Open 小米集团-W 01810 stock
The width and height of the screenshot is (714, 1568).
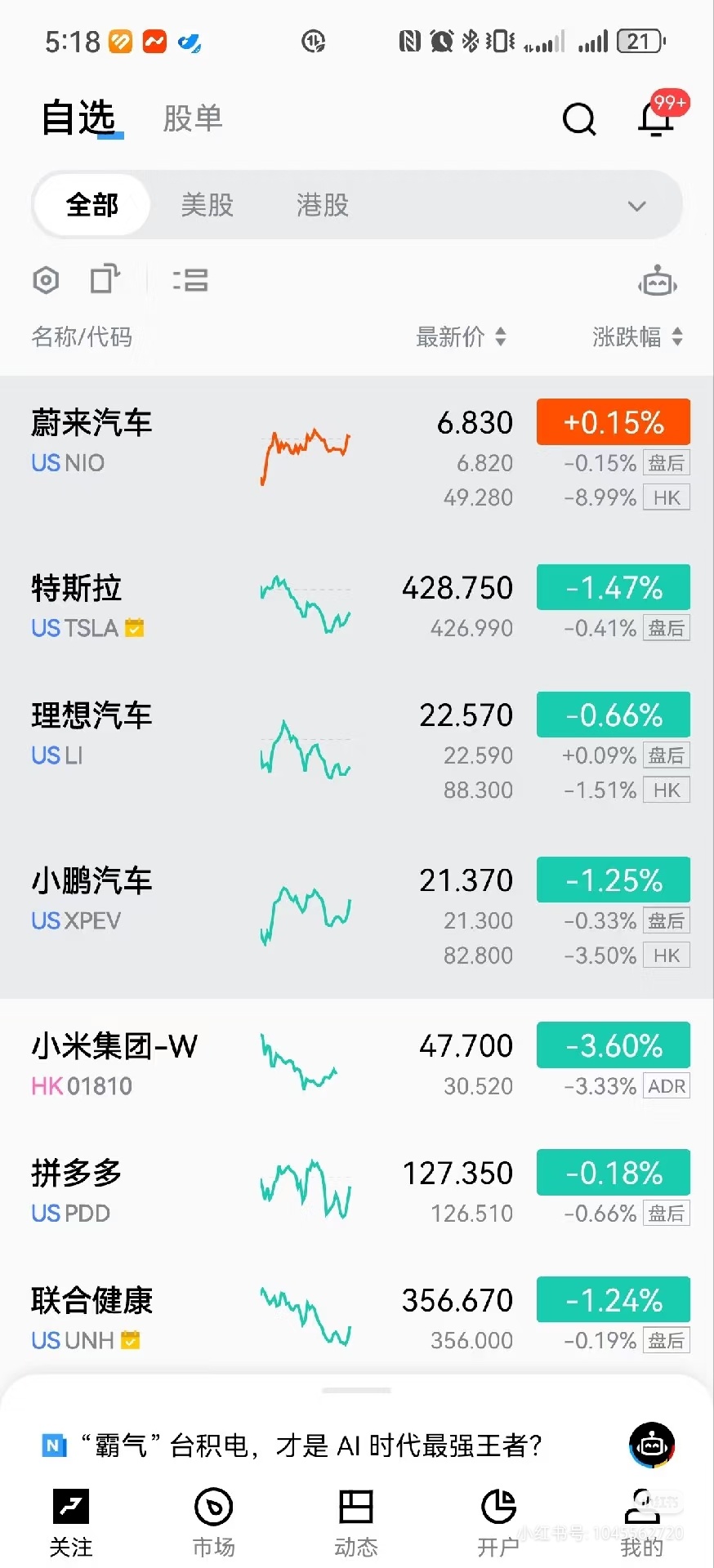(114, 1063)
